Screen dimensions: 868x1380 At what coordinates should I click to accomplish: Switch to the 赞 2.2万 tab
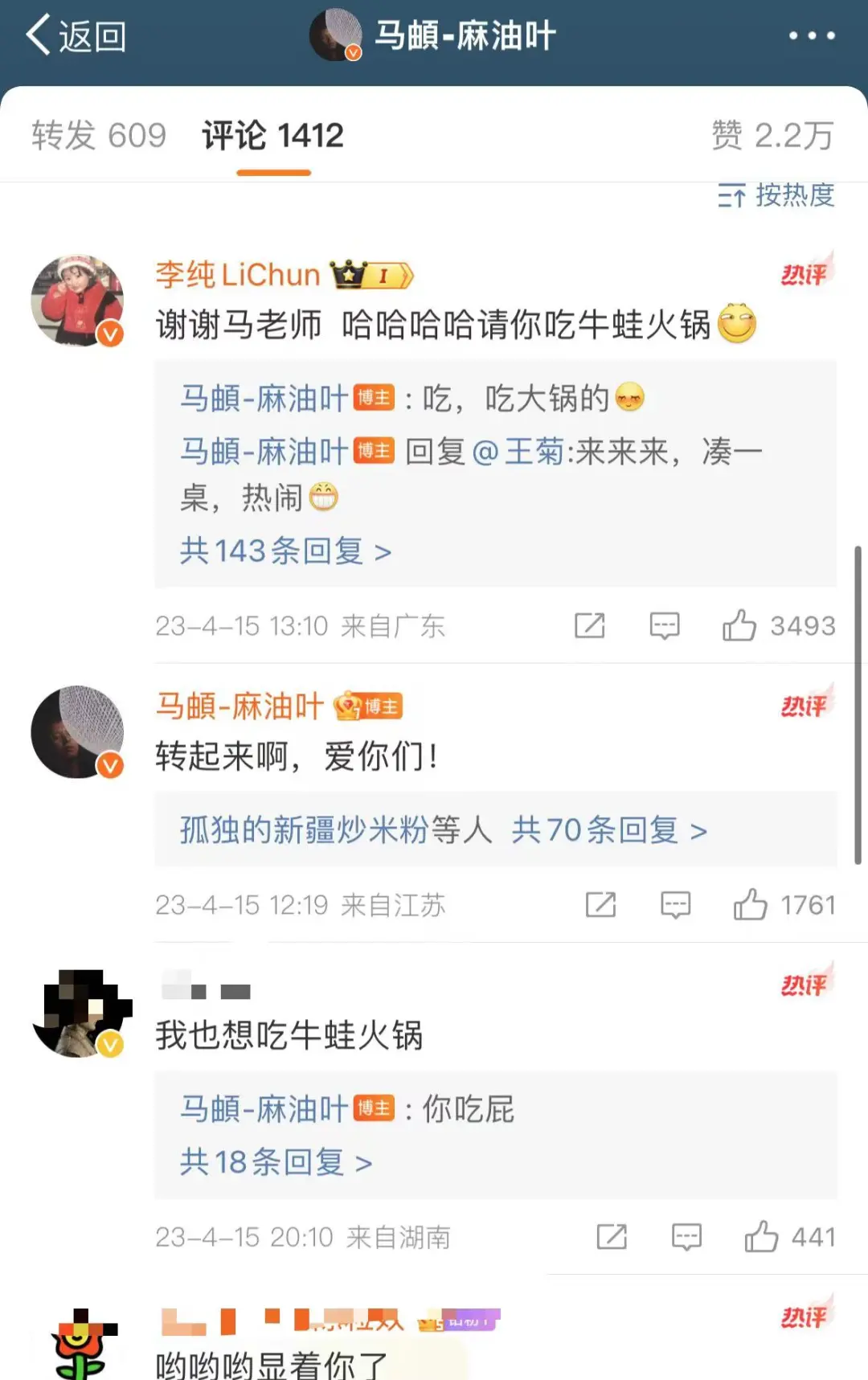772,135
